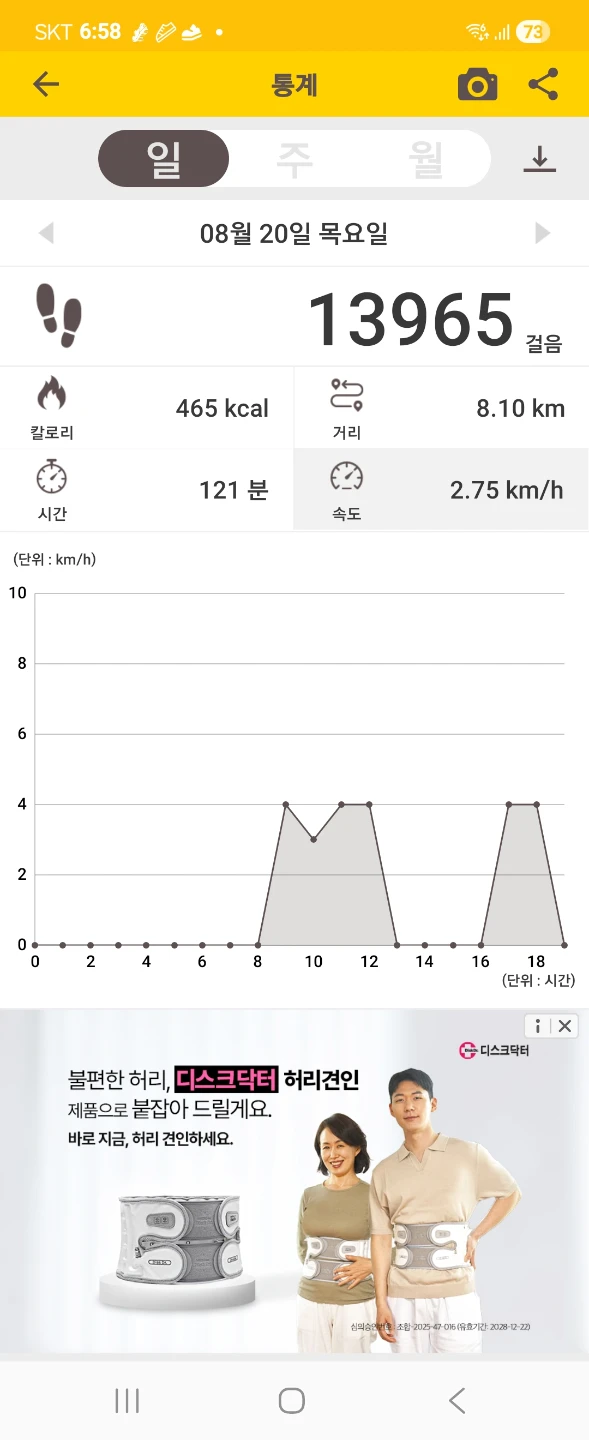Select the 속도 speed graph

(x=441, y=490)
